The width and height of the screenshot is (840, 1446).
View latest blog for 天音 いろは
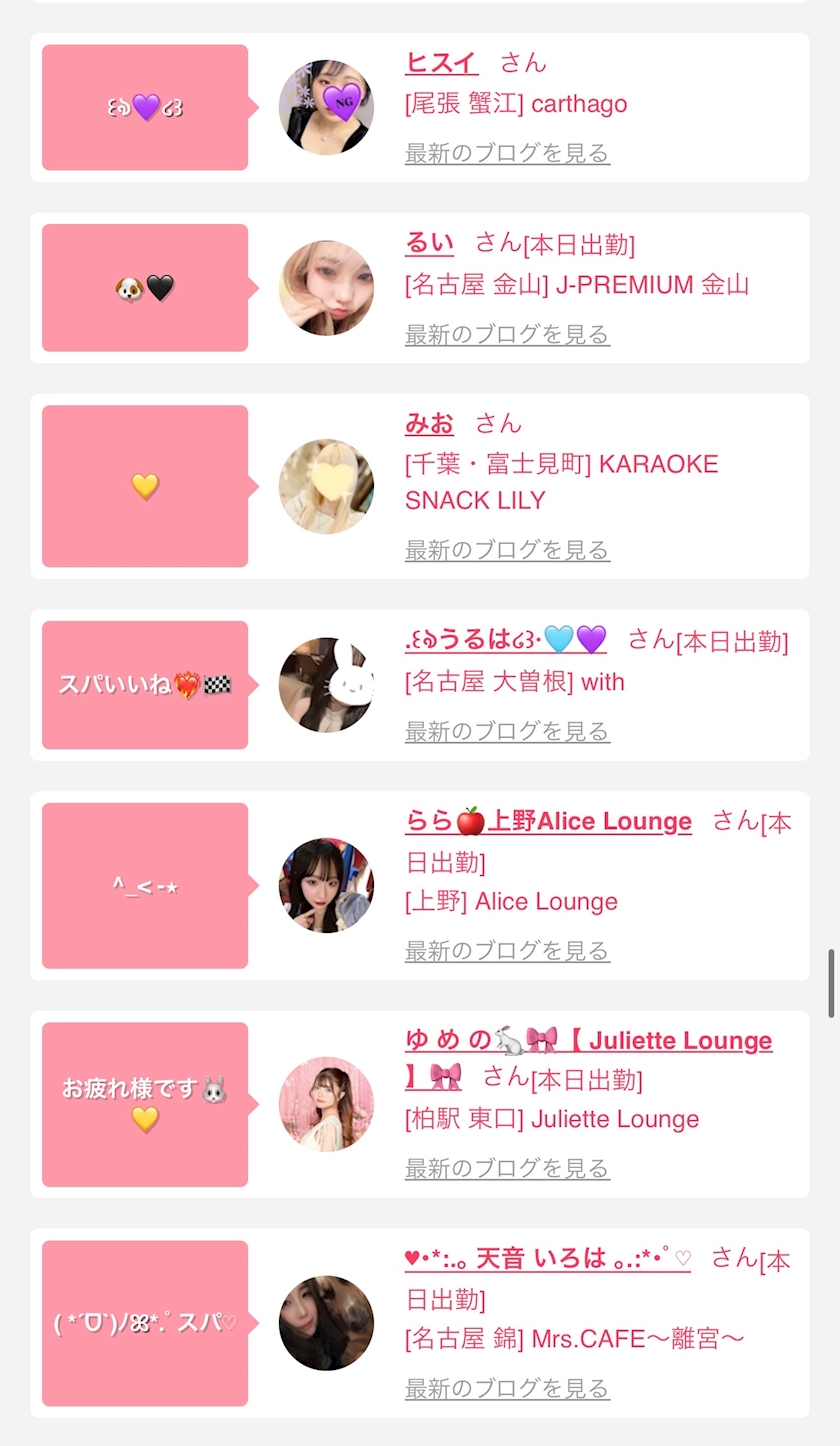(x=507, y=1388)
